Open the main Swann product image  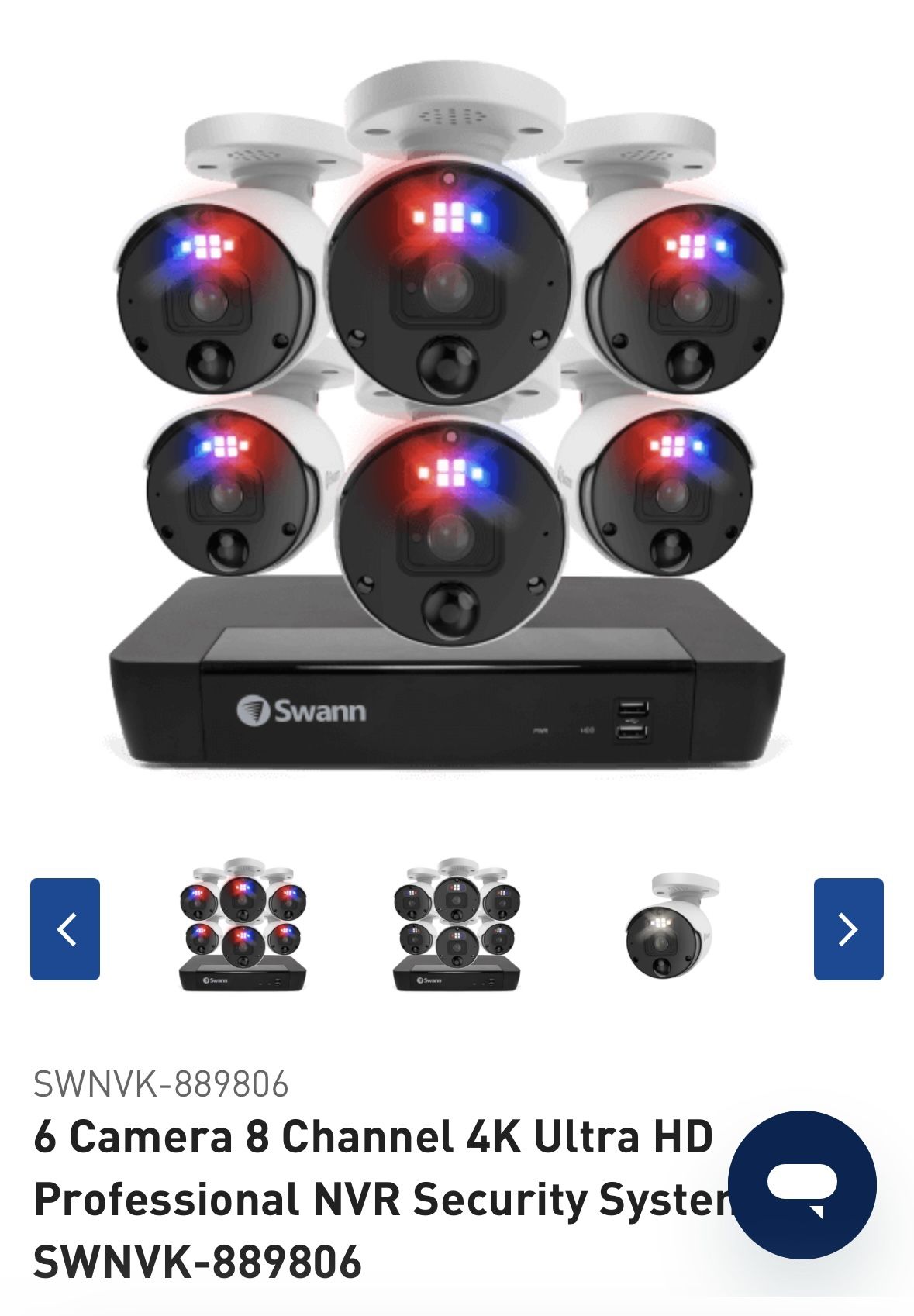click(x=448, y=419)
